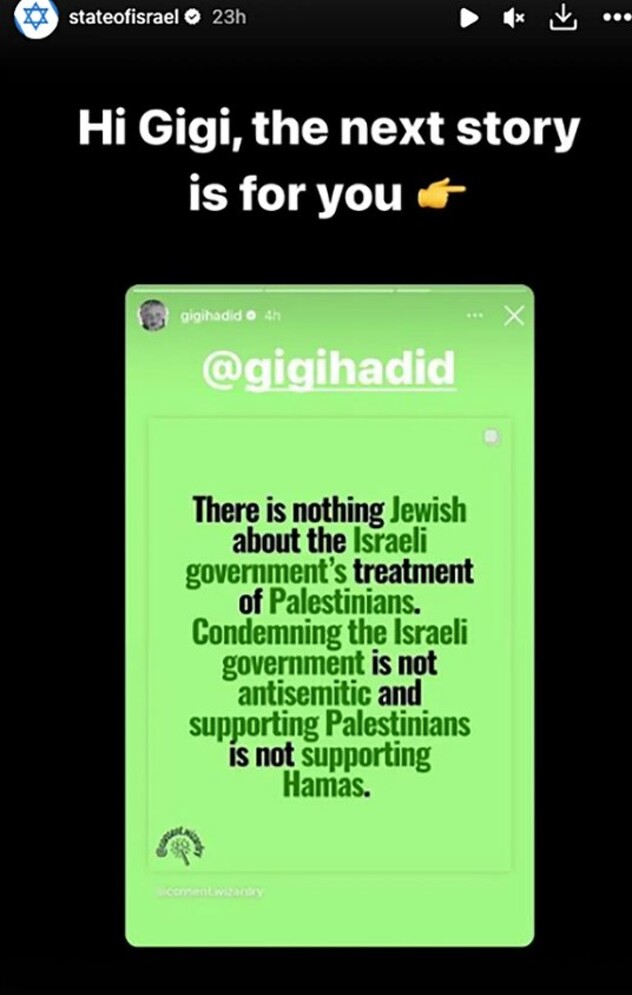
Task: Download this story
Action: [x=564, y=17]
